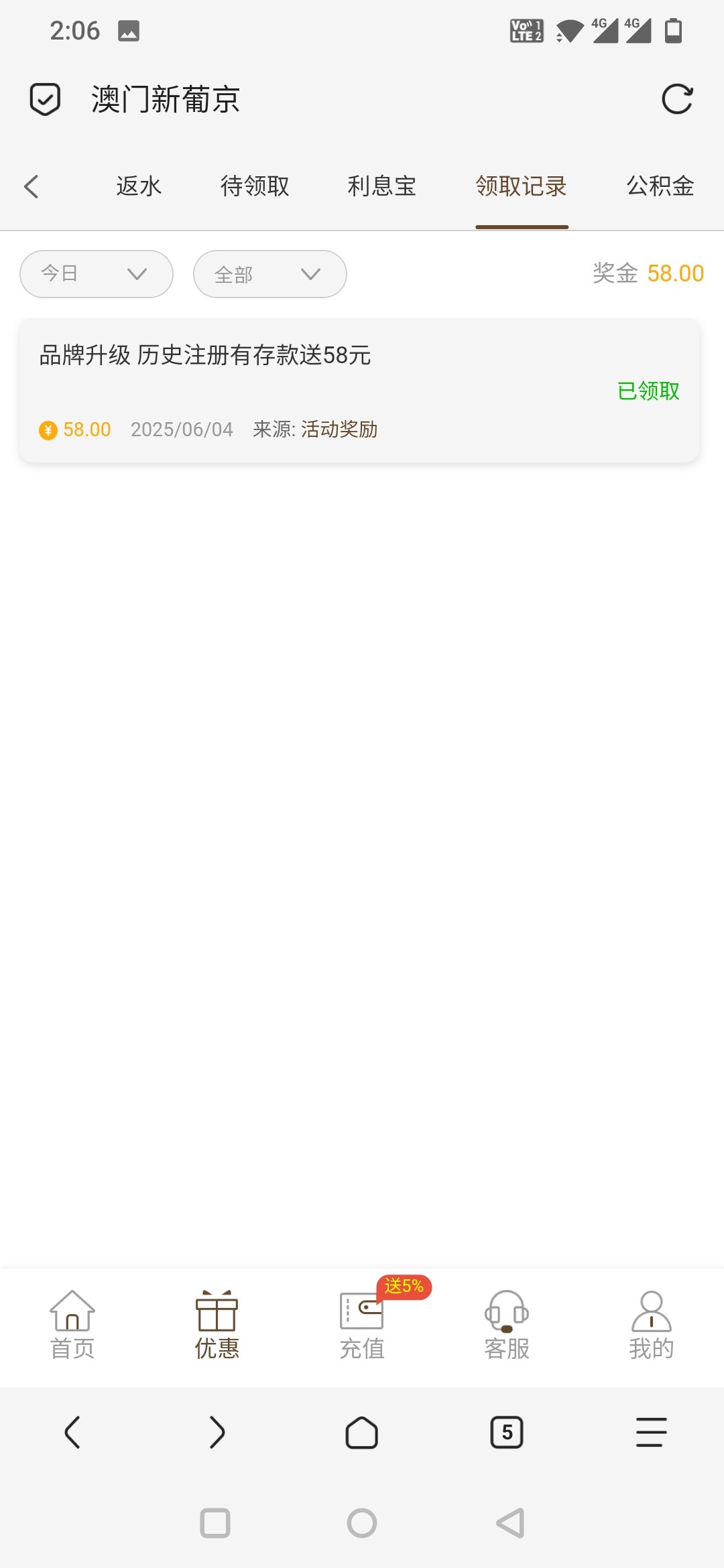Tap the system back triangle button

510,1523
